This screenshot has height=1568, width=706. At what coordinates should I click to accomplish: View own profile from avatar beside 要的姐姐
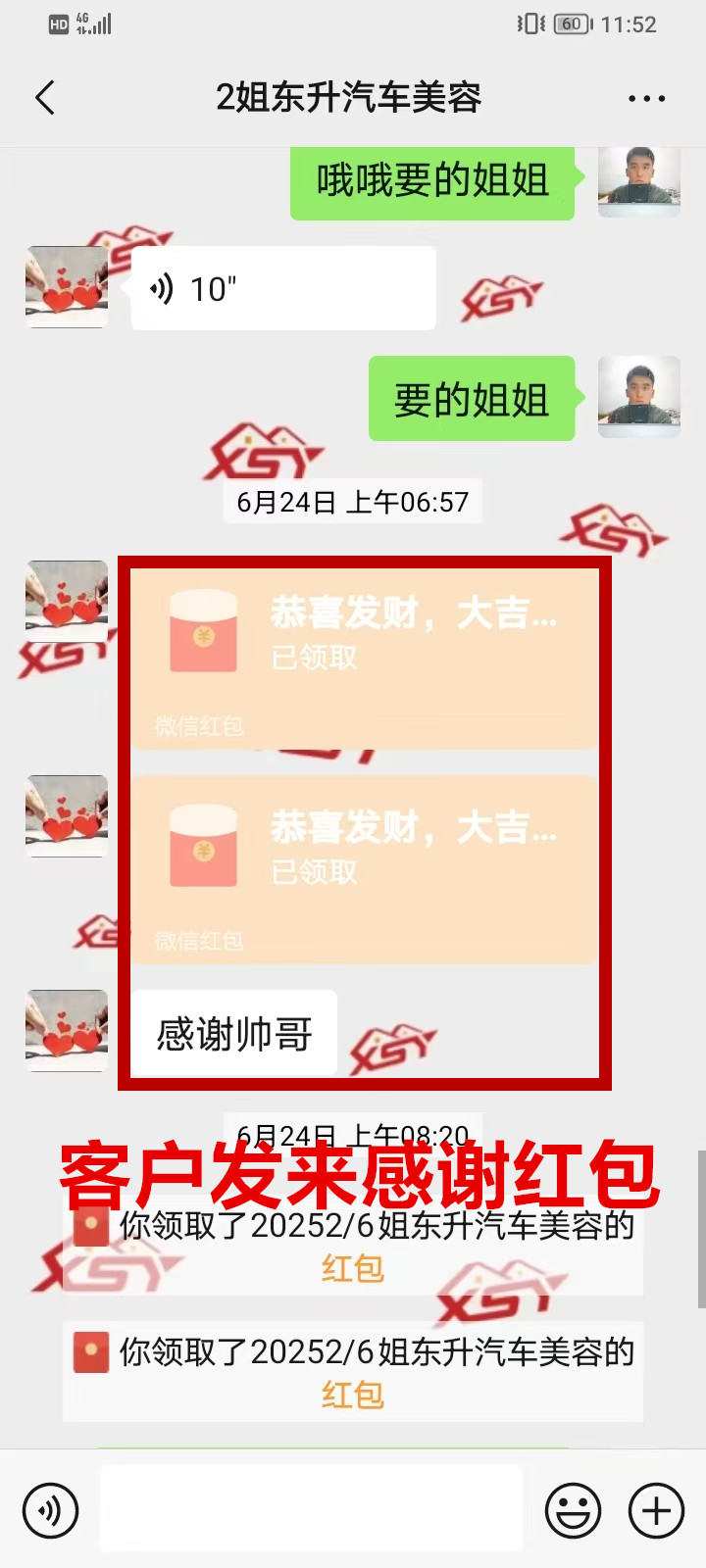(x=639, y=397)
